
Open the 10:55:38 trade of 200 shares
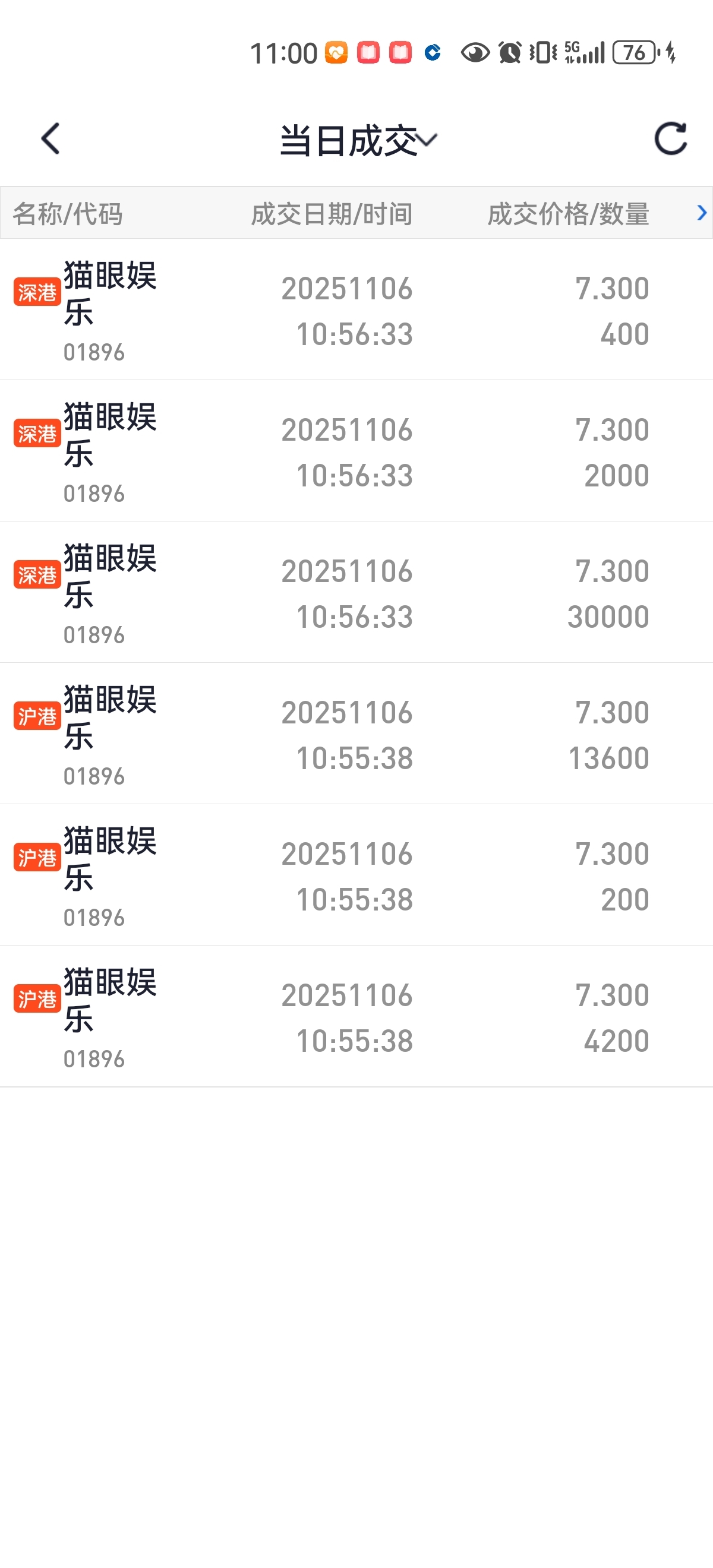pos(356,875)
